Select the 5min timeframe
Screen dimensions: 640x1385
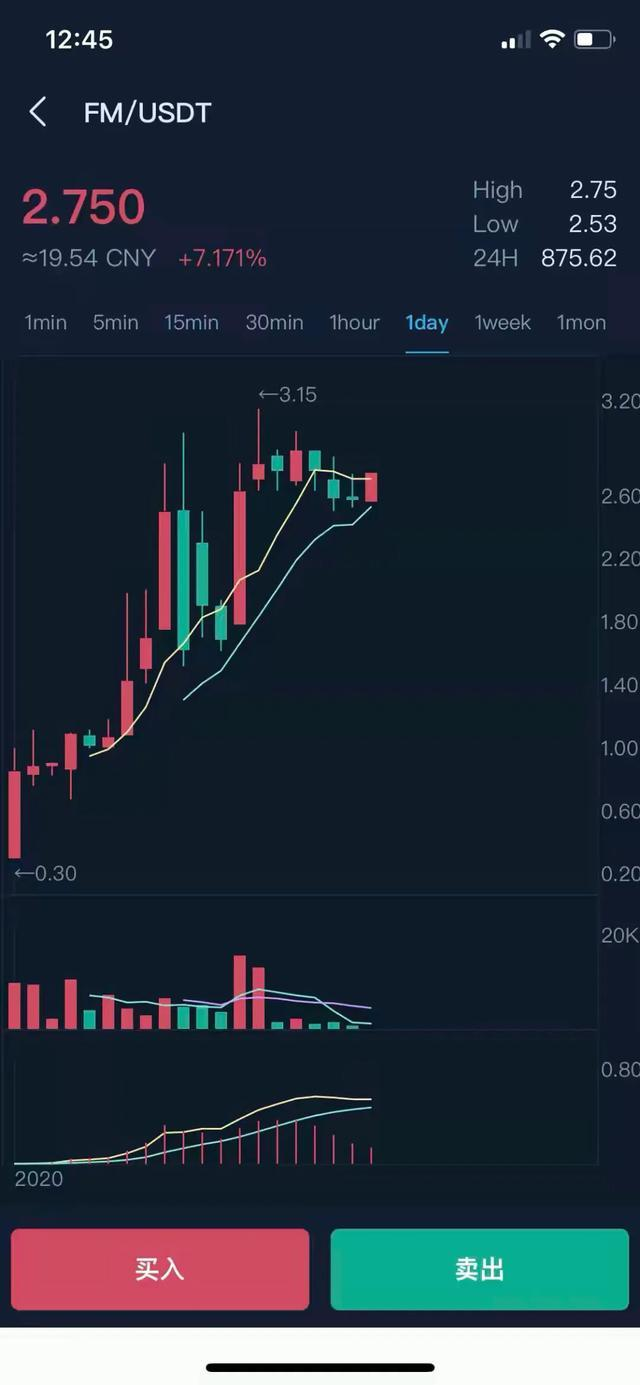point(116,322)
